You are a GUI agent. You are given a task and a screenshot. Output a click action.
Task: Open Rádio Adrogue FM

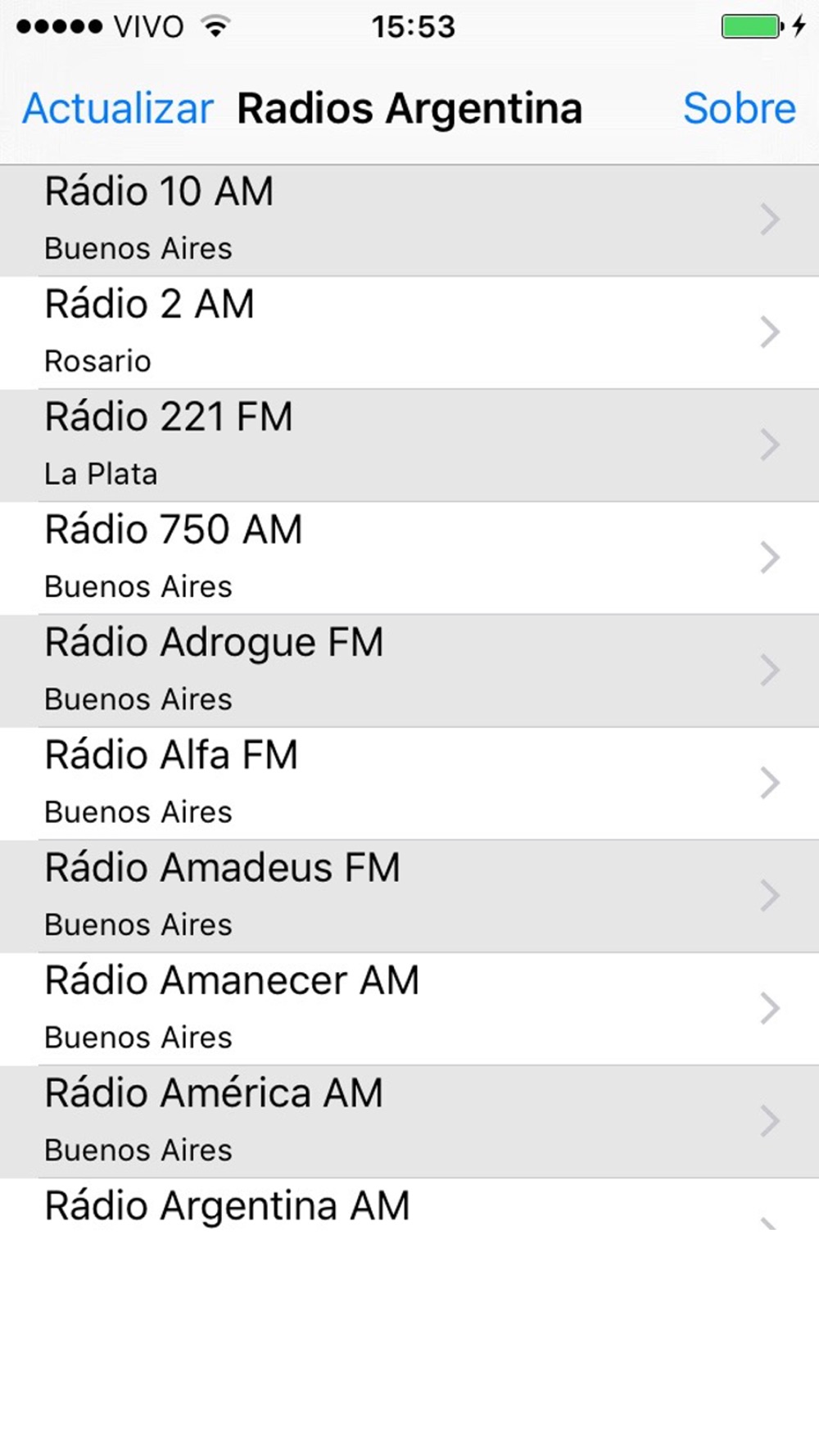[409, 671]
